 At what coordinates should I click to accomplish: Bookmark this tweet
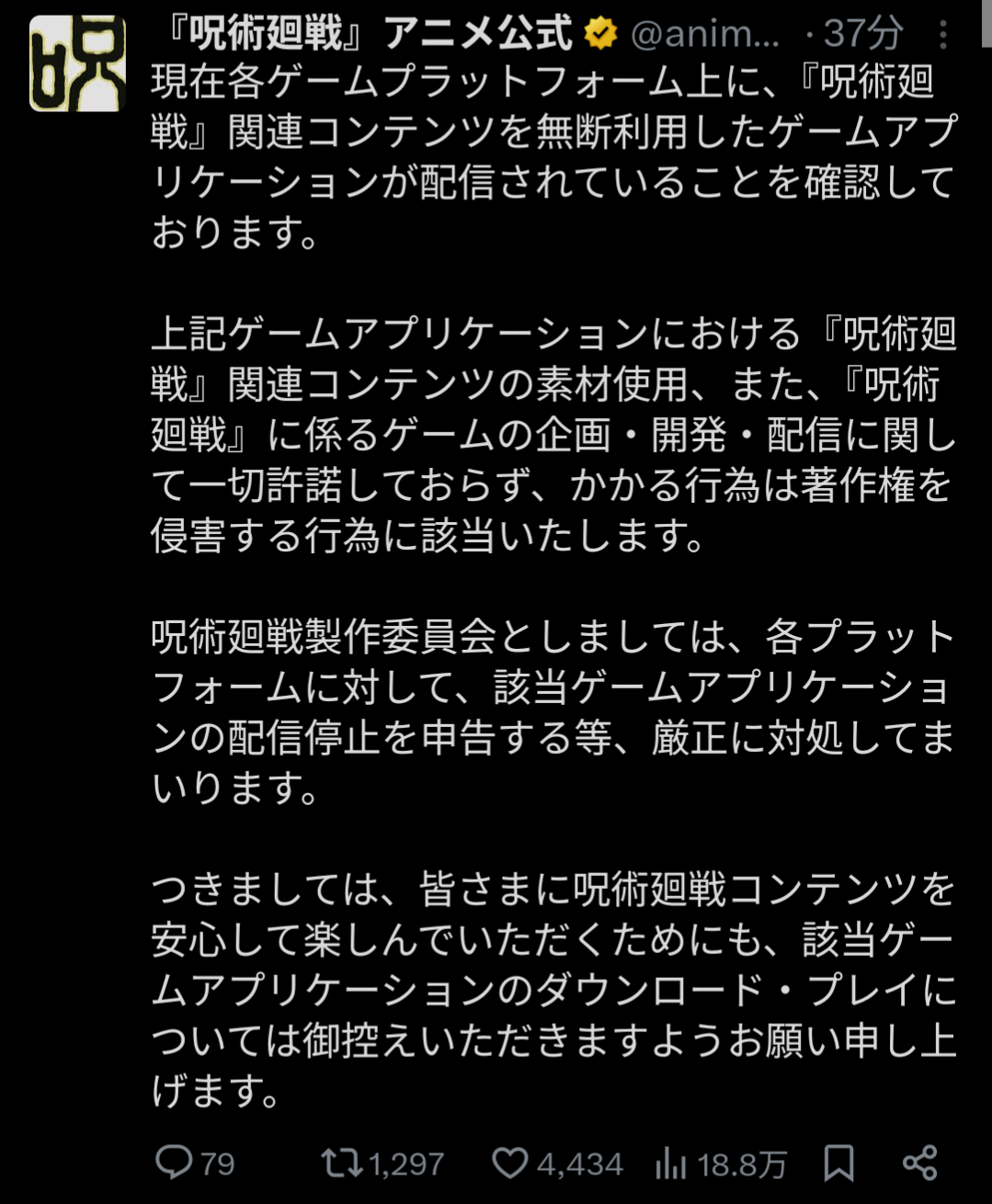pyautogui.click(x=838, y=1164)
